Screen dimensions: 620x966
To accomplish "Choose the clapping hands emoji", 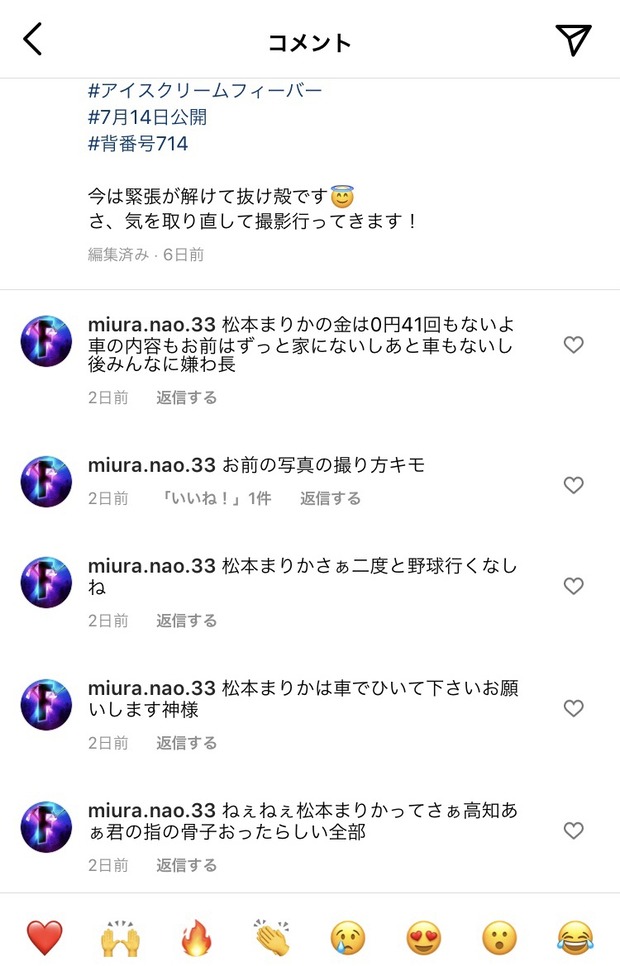I will [x=271, y=937].
